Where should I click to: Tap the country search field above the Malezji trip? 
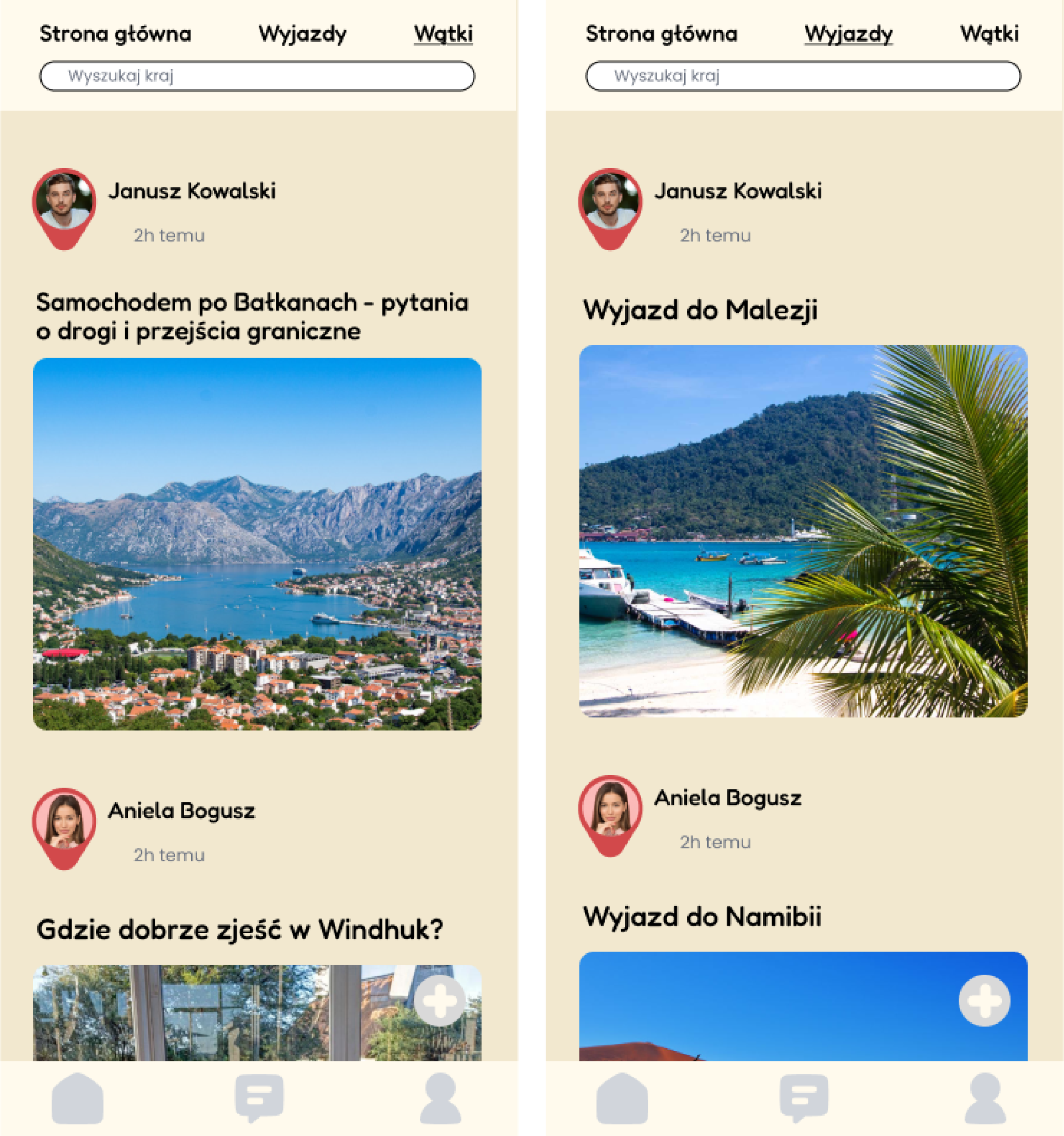coord(803,76)
